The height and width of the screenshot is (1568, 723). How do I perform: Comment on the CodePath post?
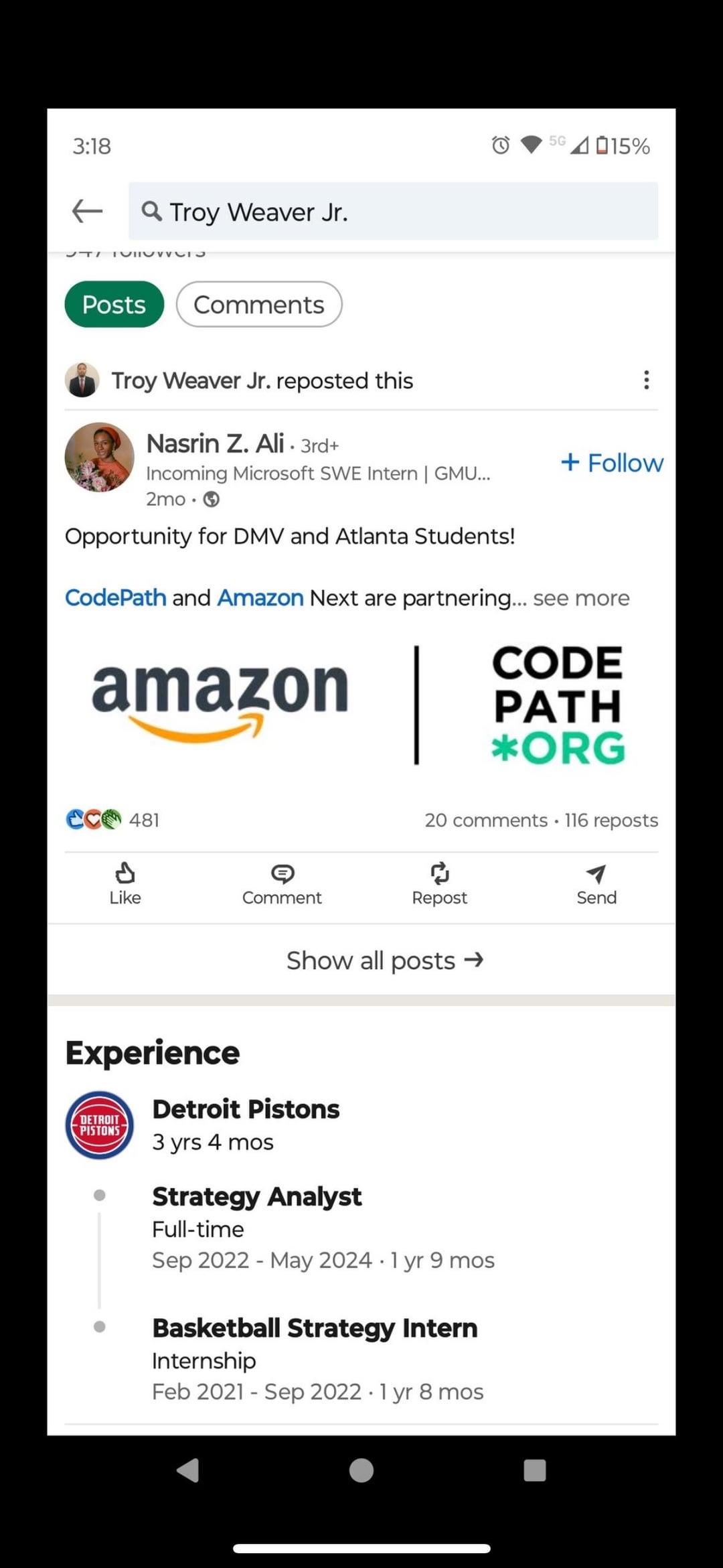tap(282, 883)
